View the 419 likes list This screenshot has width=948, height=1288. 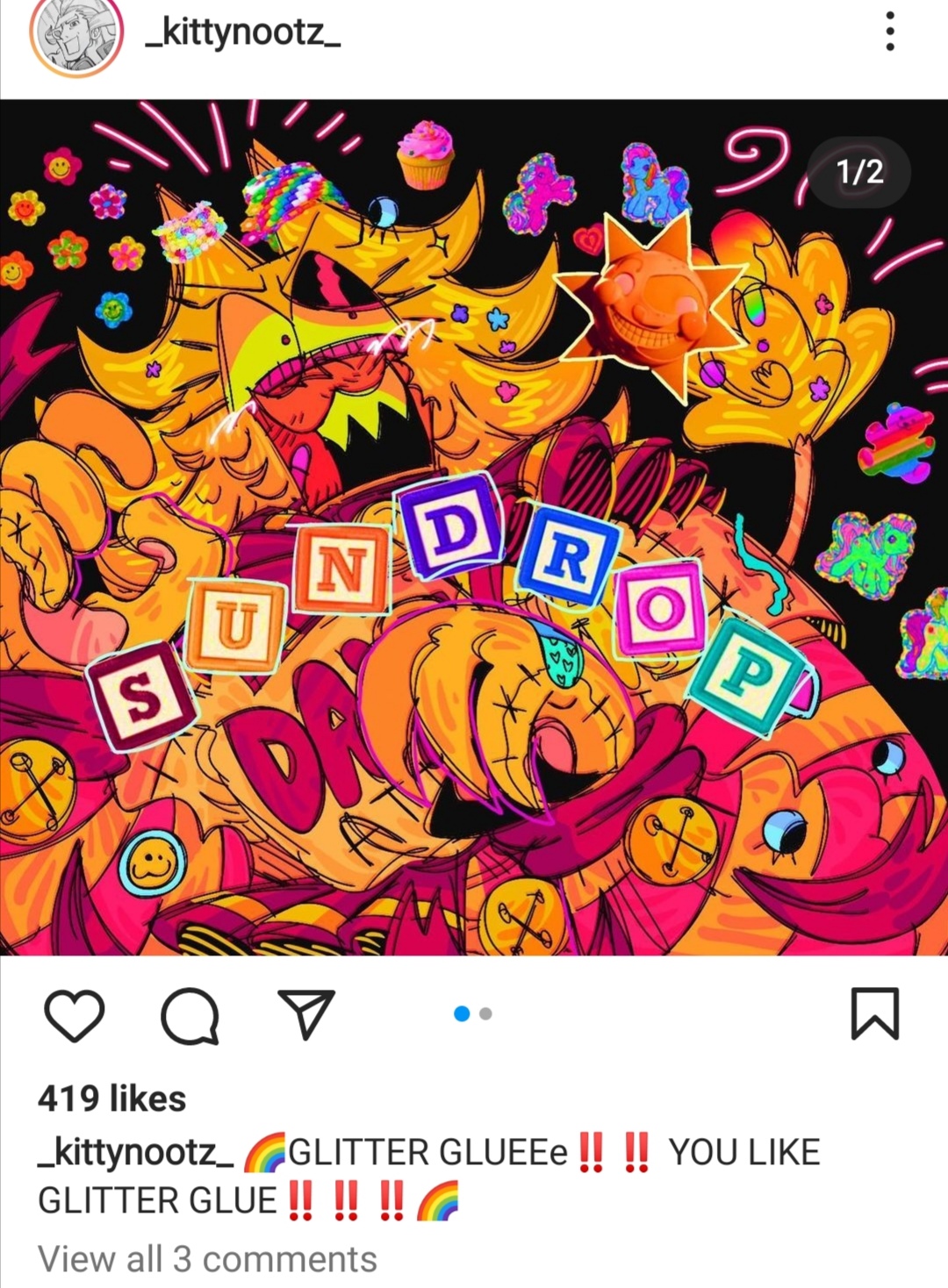(x=111, y=1098)
